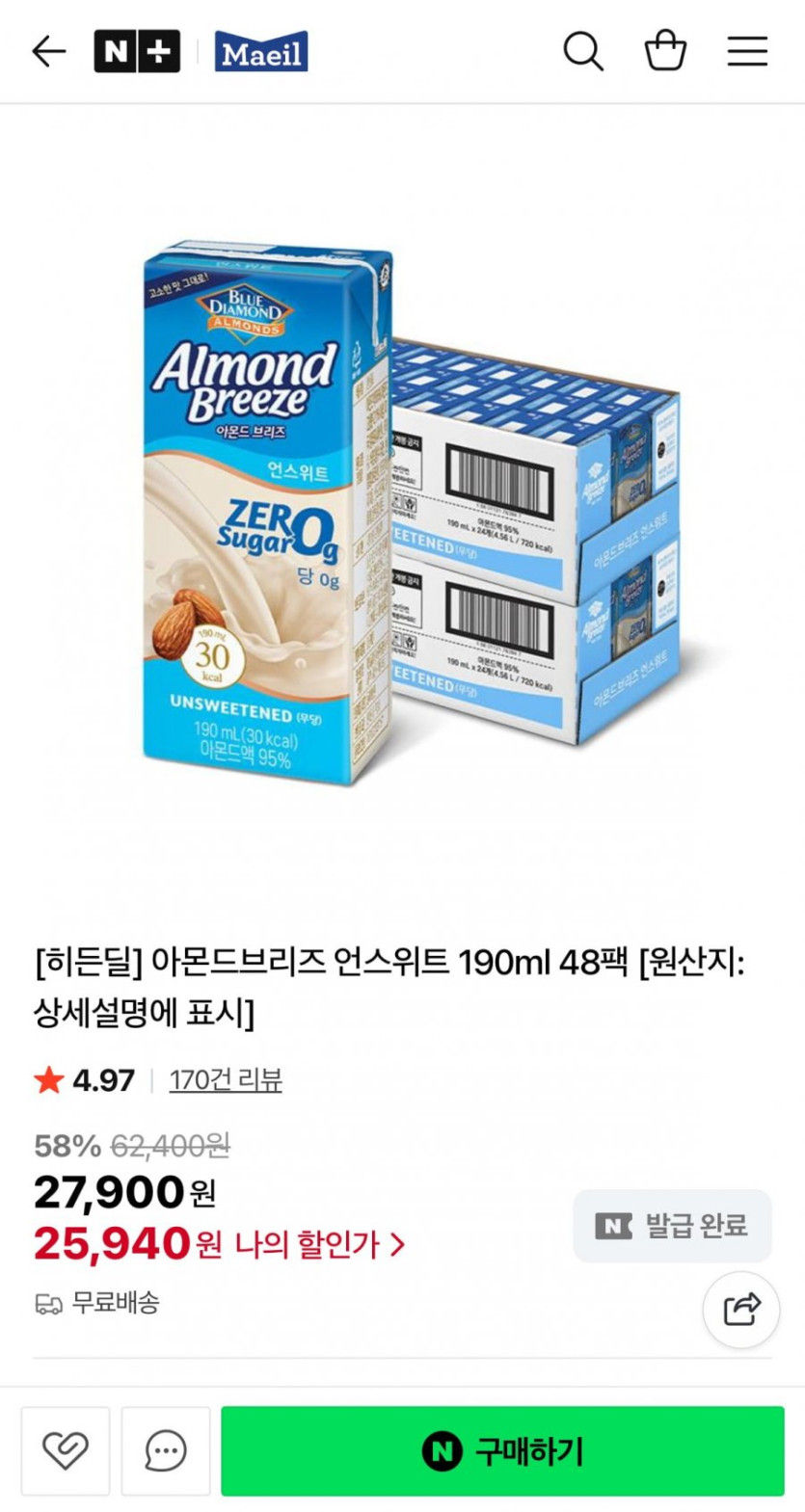Image resolution: width=805 pixels, height=1512 pixels.
Task: Open Naver Plus store home logo
Action: pos(137,51)
